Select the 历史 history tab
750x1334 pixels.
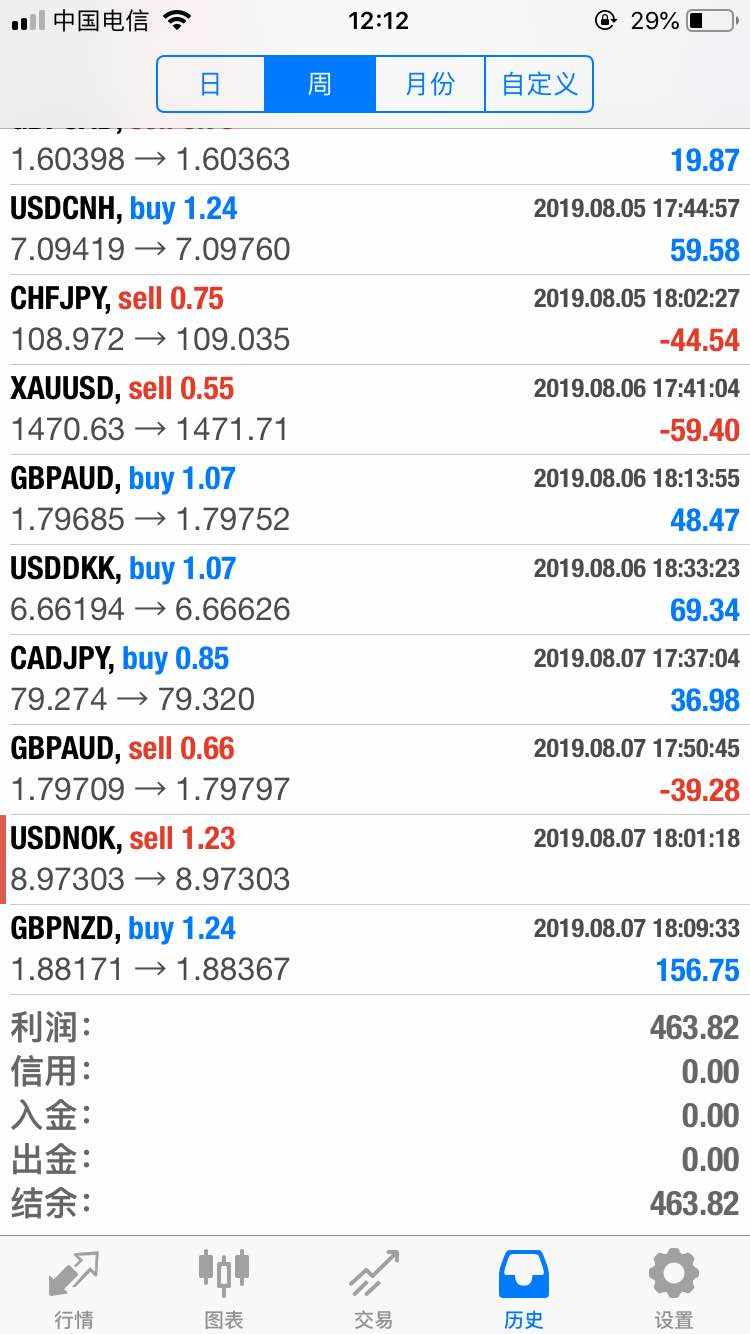coord(524,1288)
